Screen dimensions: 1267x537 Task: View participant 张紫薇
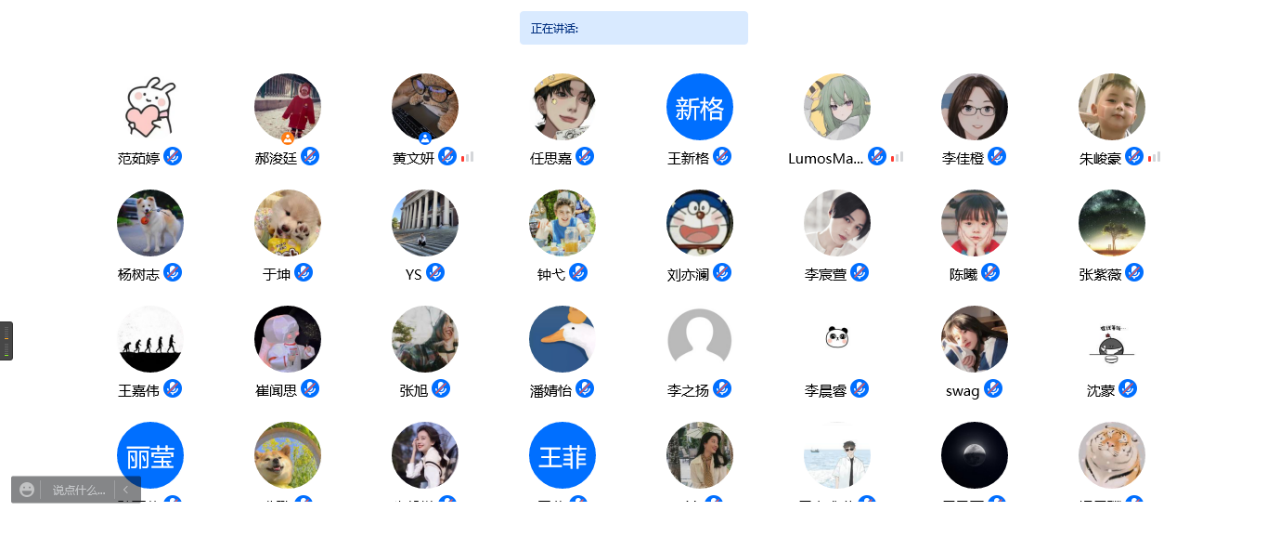tap(1111, 223)
